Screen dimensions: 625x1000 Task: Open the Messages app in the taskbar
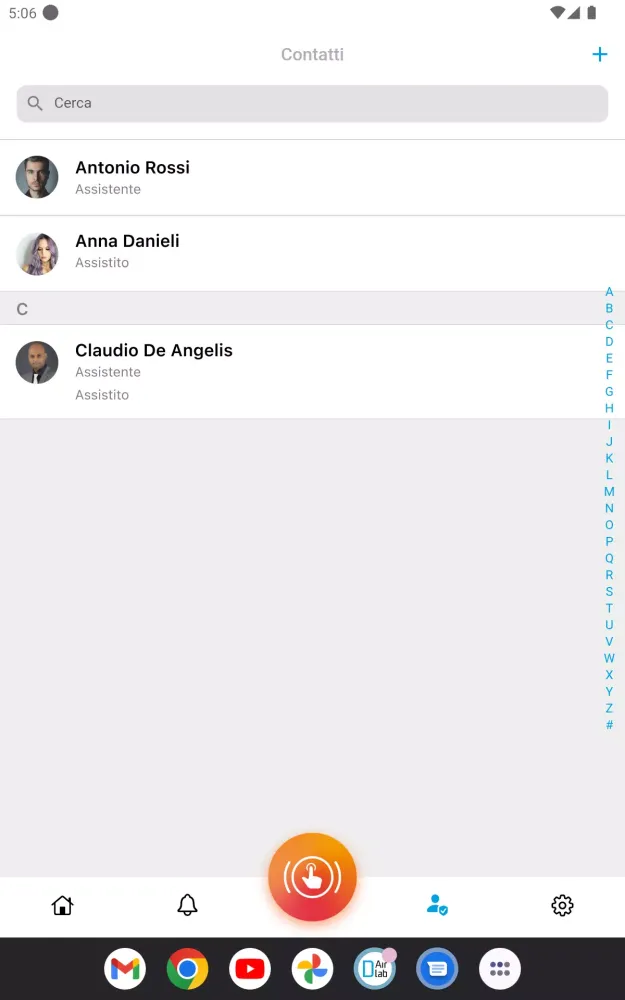437,969
